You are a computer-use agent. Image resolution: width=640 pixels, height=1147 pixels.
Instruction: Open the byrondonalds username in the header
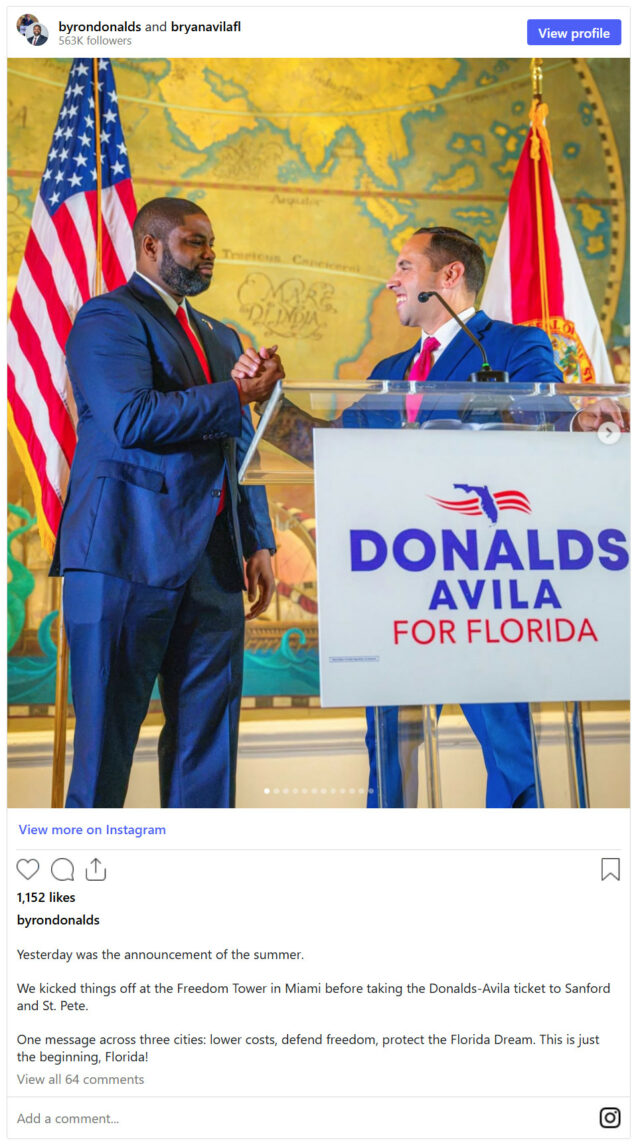click(99, 26)
